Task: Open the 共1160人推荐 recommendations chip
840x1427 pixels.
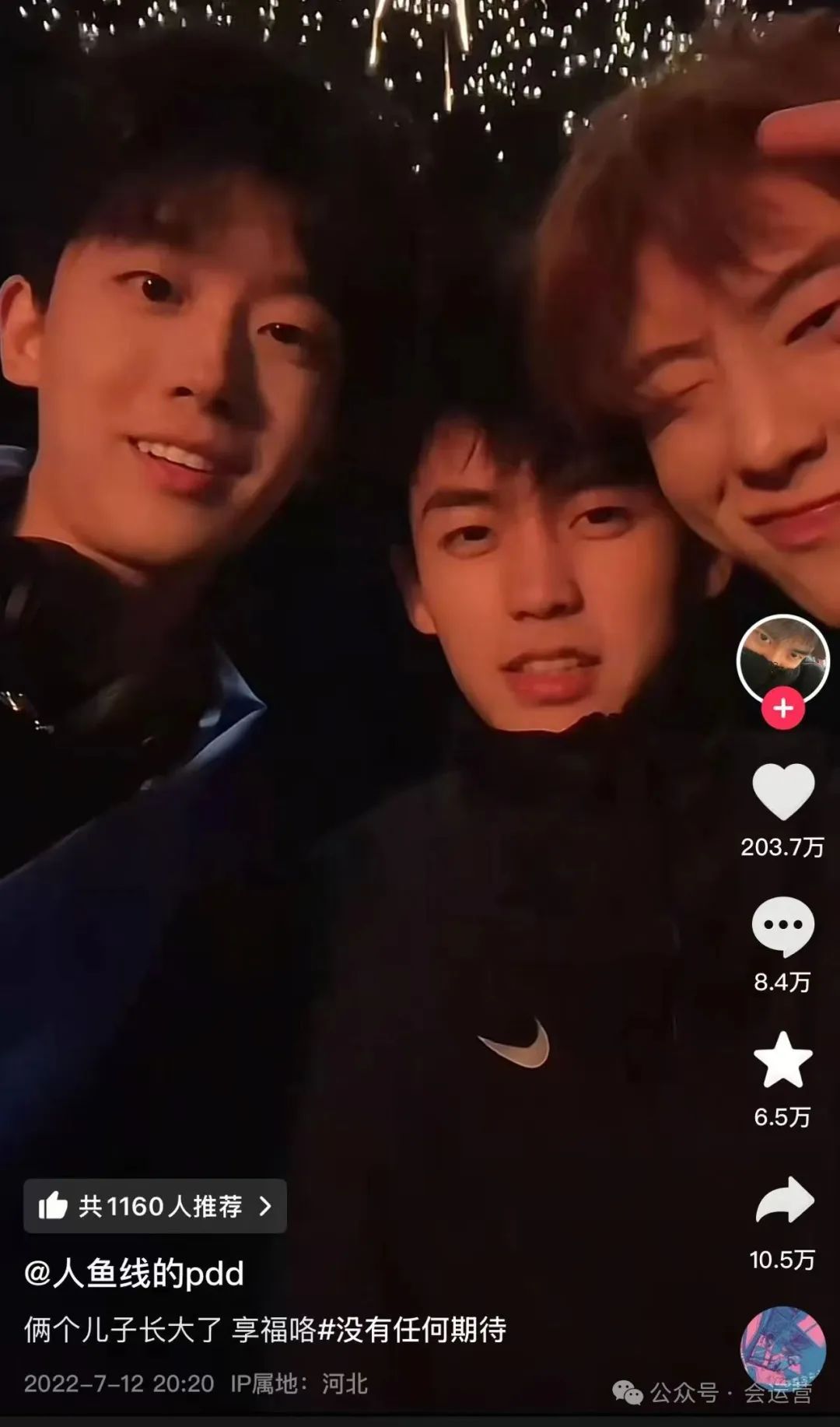Action: 155,1206
